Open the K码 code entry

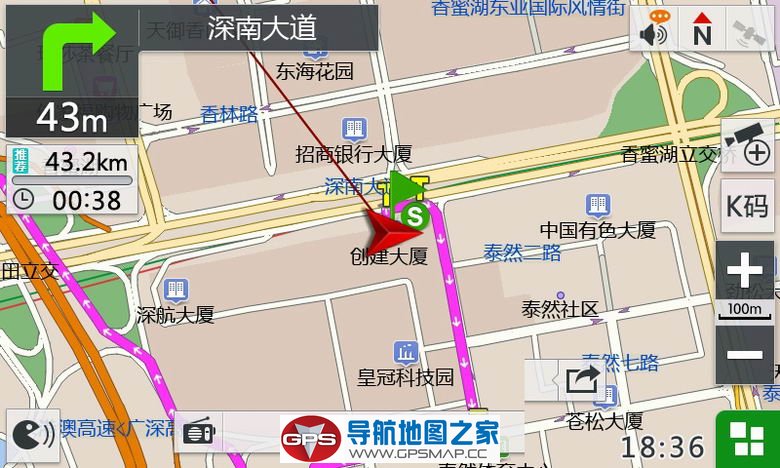(x=747, y=207)
